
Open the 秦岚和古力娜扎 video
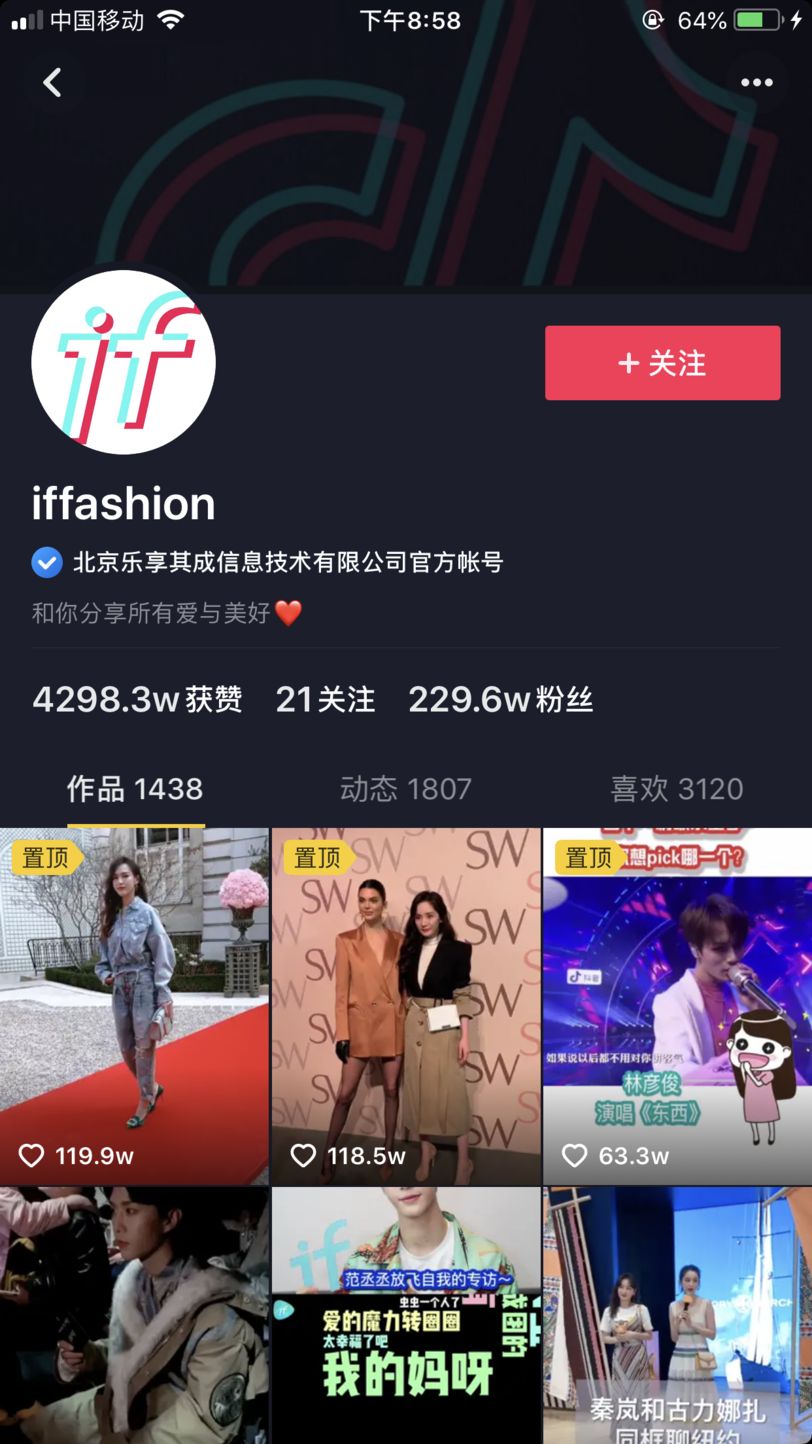pyautogui.click(x=677, y=1315)
